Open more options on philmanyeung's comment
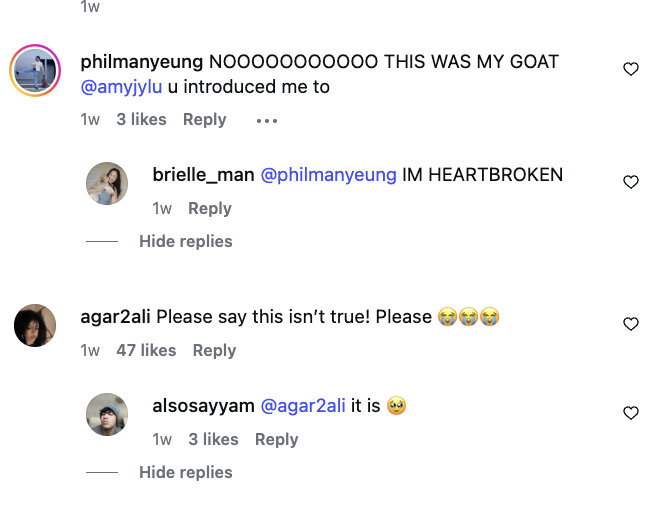Image resolution: width=658 pixels, height=506 pixels. point(266,120)
